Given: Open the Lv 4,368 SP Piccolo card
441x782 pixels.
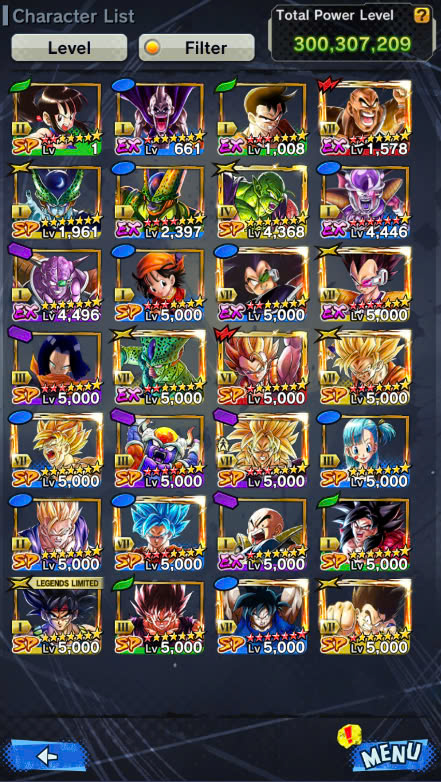Looking at the screenshot, I should pyautogui.click(x=262, y=202).
